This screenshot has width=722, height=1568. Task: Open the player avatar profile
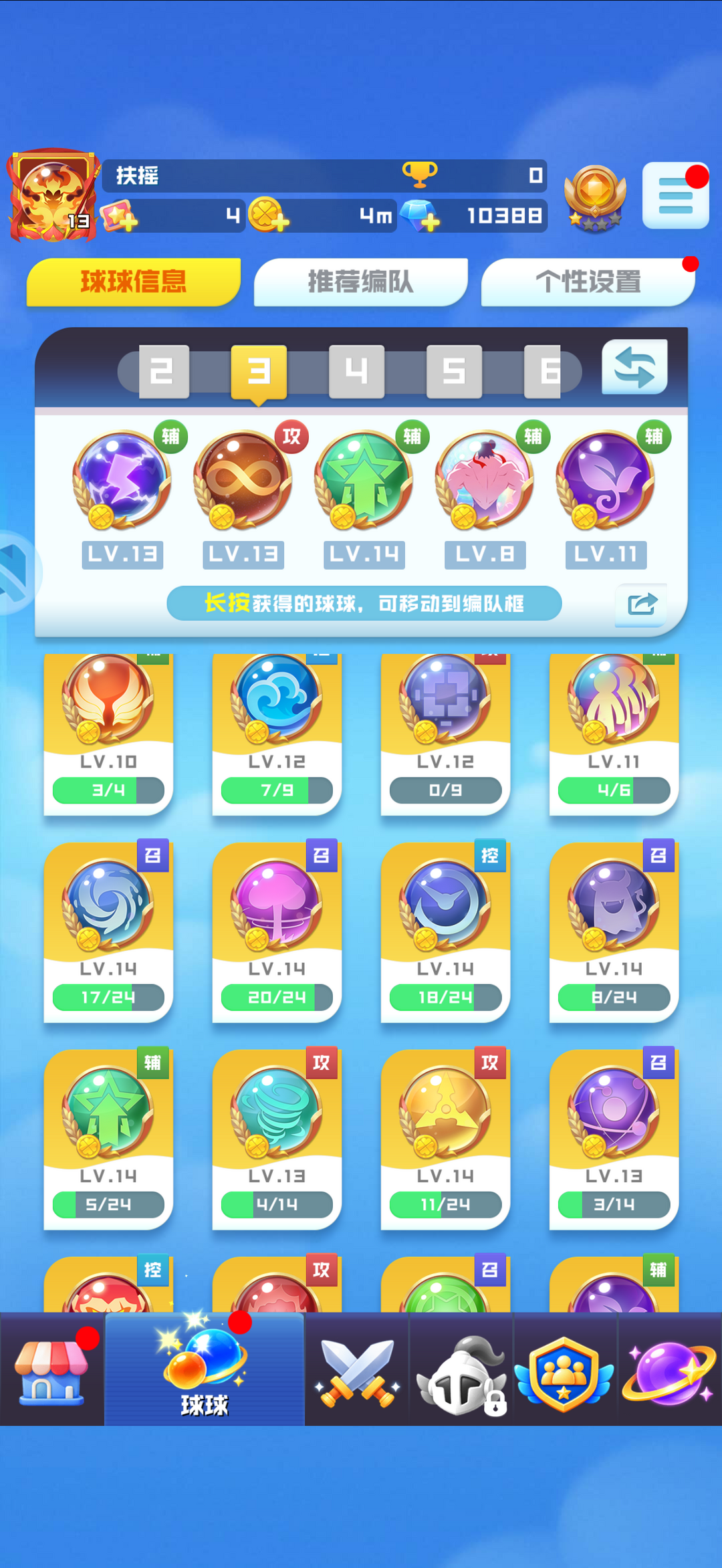pyautogui.click(x=54, y=195)
